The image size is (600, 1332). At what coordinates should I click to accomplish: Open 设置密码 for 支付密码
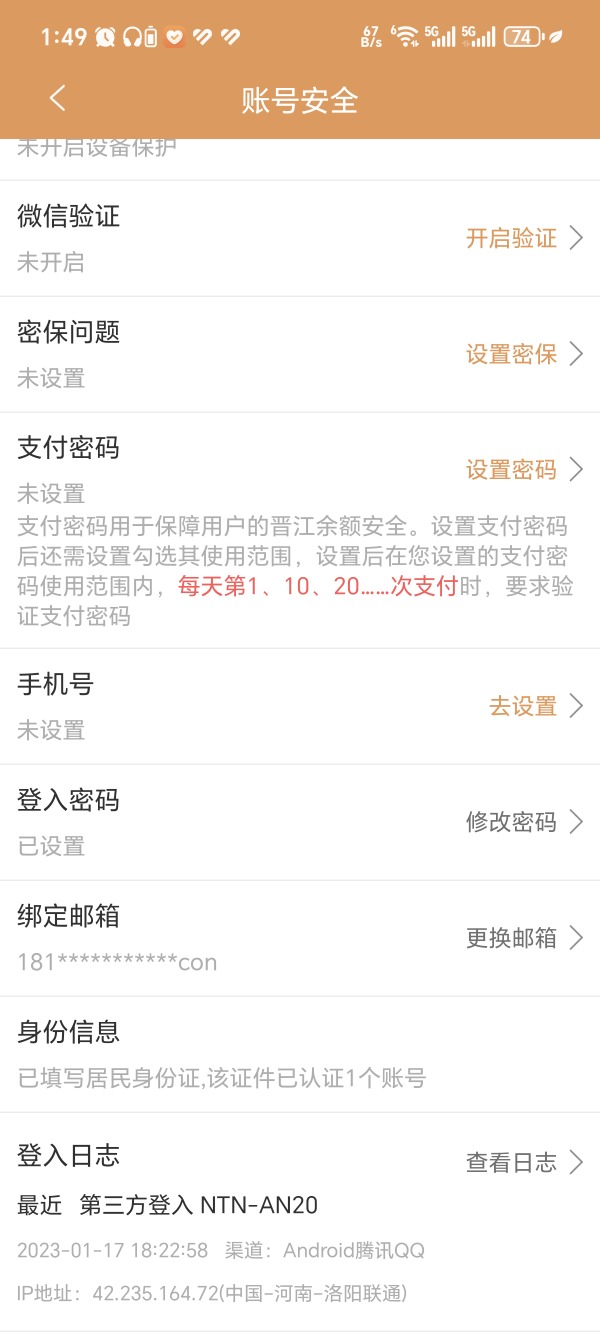(x=523, y=469)
